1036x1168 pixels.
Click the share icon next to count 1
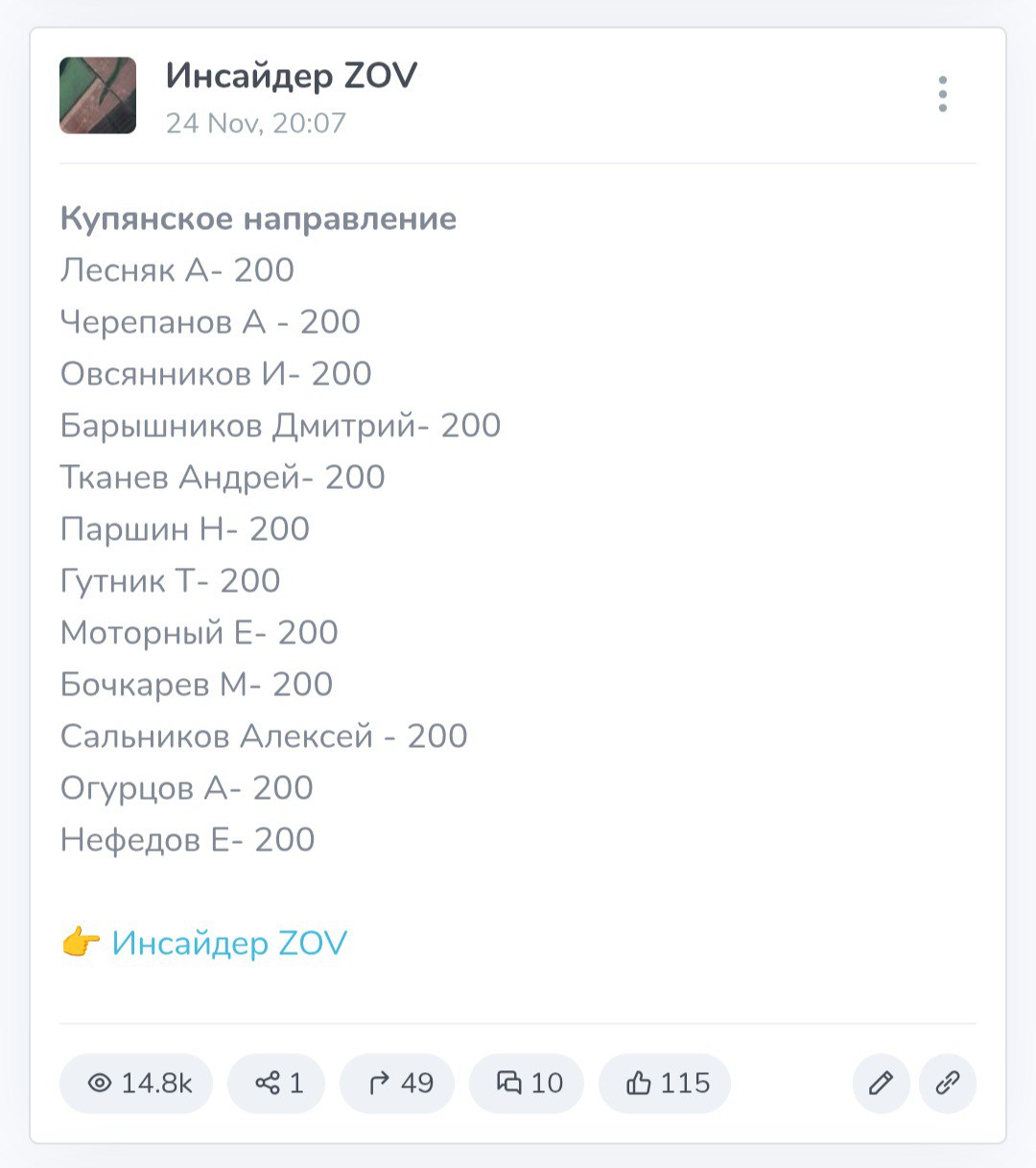coord(266,1083)
